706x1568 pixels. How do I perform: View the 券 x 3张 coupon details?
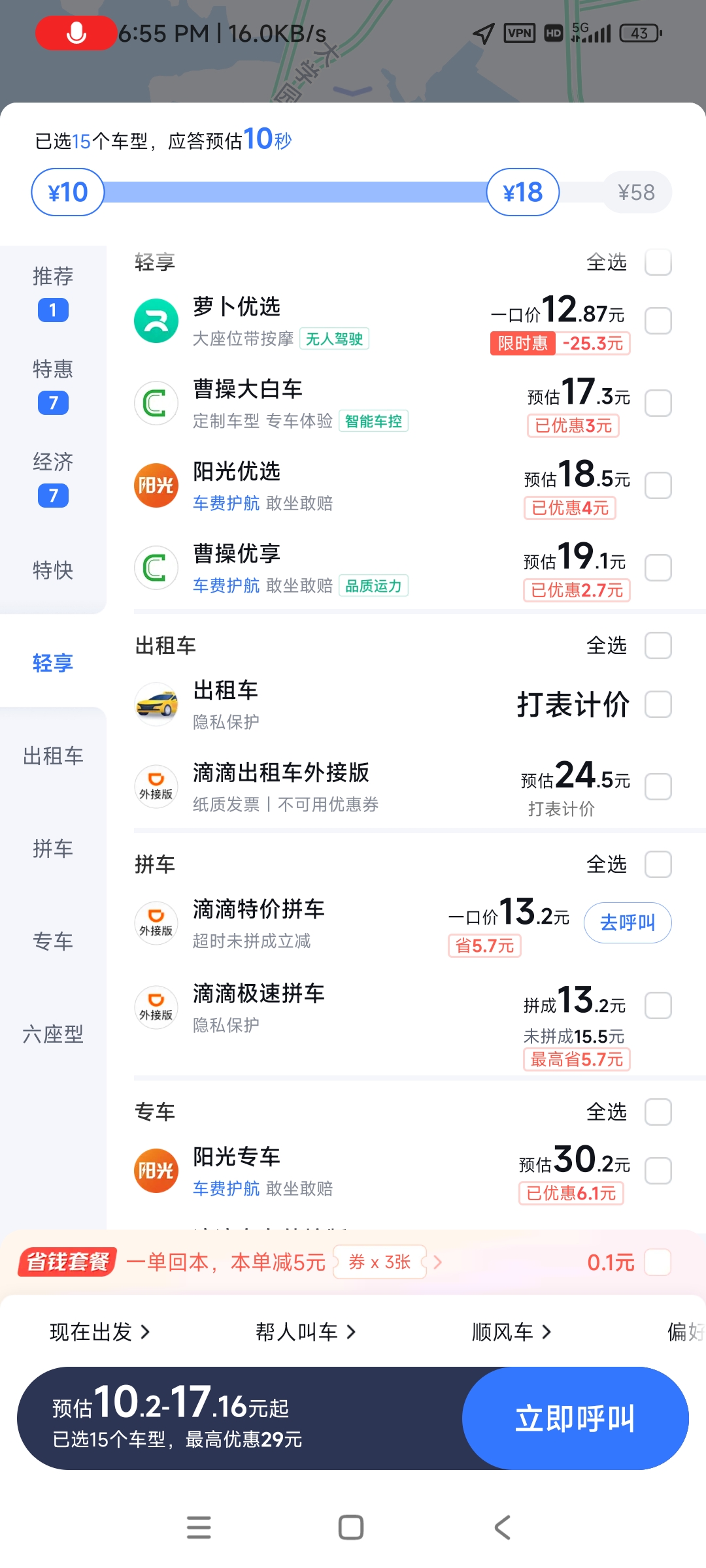tap(380, 1262)
